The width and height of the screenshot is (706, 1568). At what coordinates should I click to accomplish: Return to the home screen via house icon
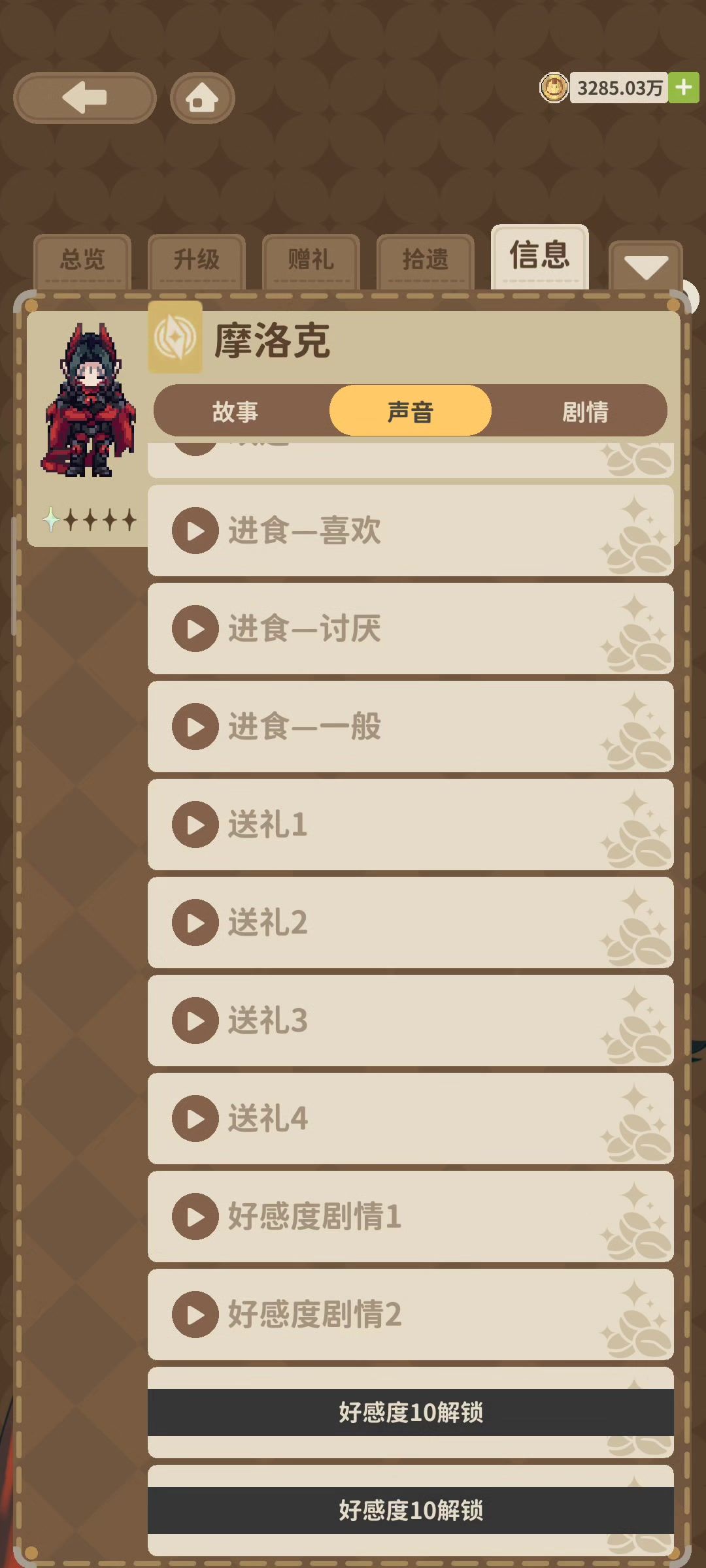pos(202,98)
